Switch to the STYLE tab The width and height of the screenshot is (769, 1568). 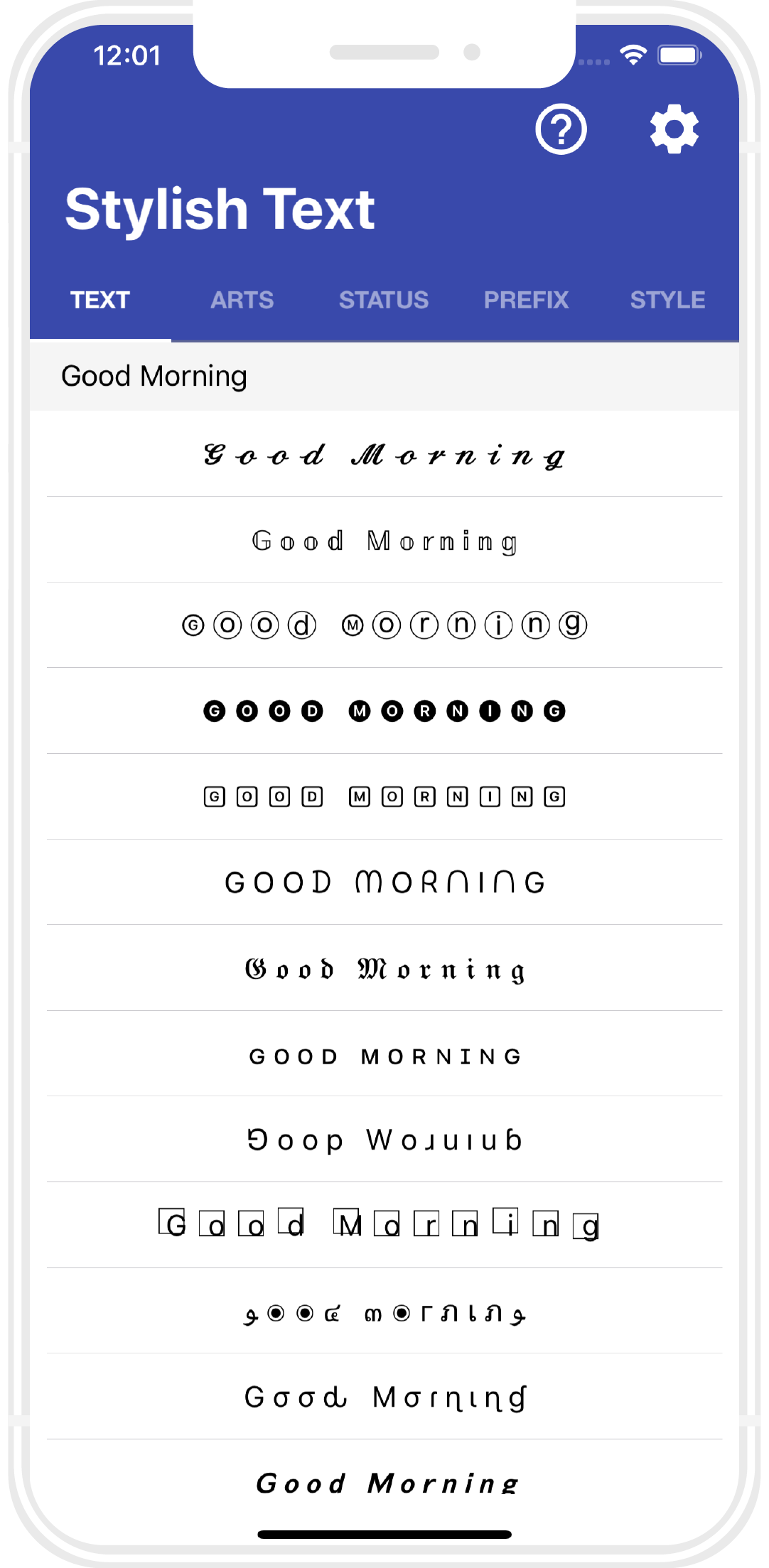pos(667,300)
